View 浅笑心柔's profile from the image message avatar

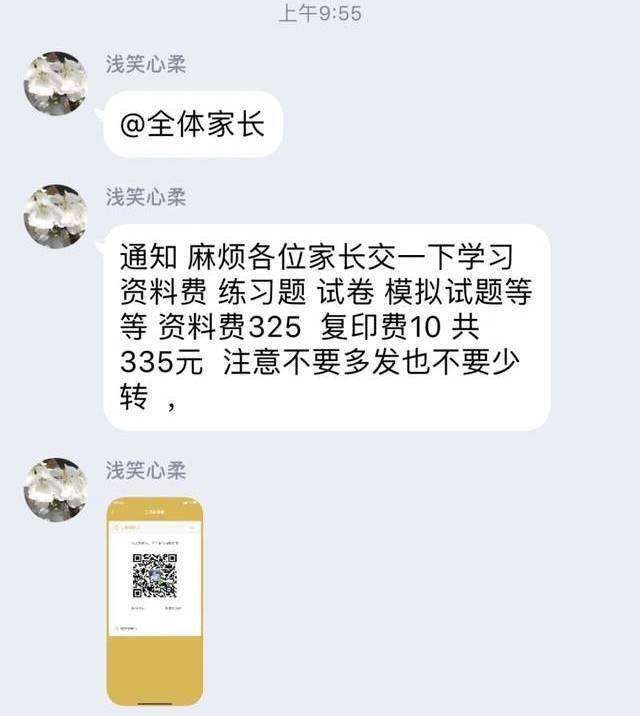click(55, 489)
